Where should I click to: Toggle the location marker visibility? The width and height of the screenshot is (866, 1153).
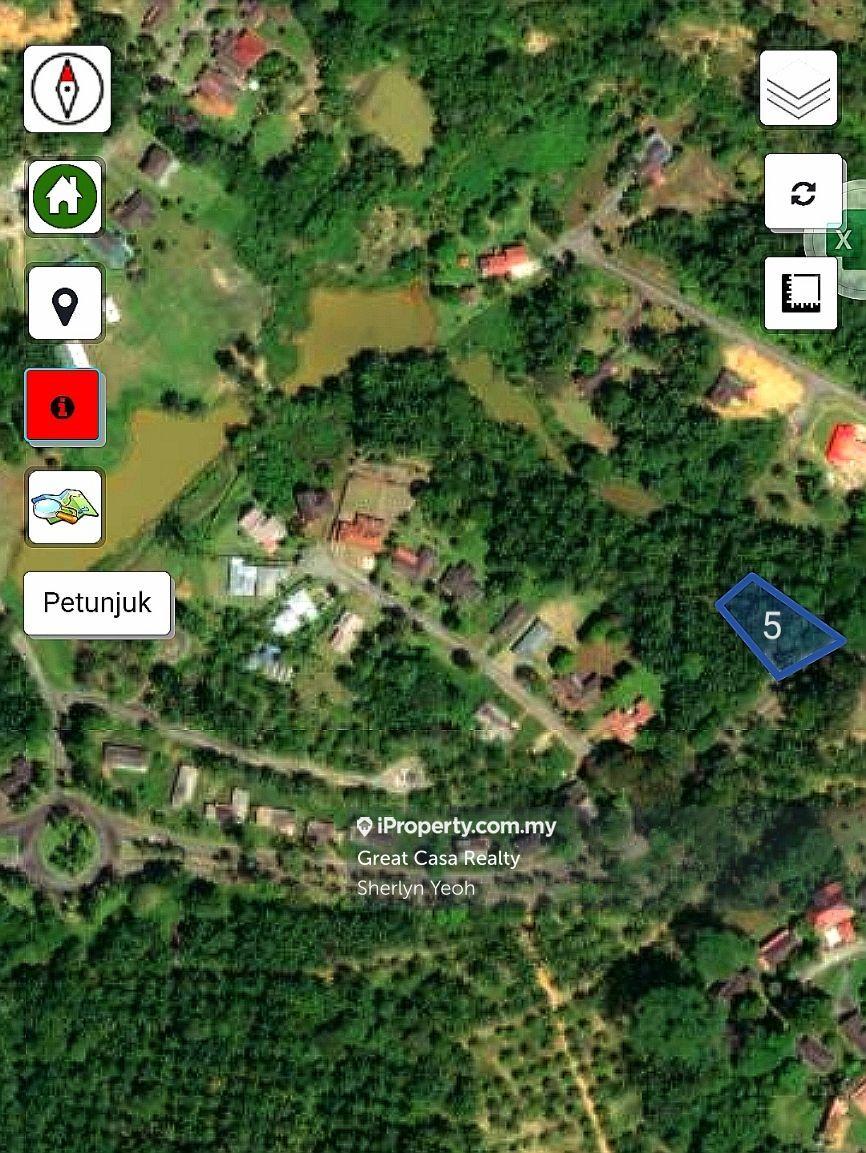pyautogui.click(x=64, y=304)
